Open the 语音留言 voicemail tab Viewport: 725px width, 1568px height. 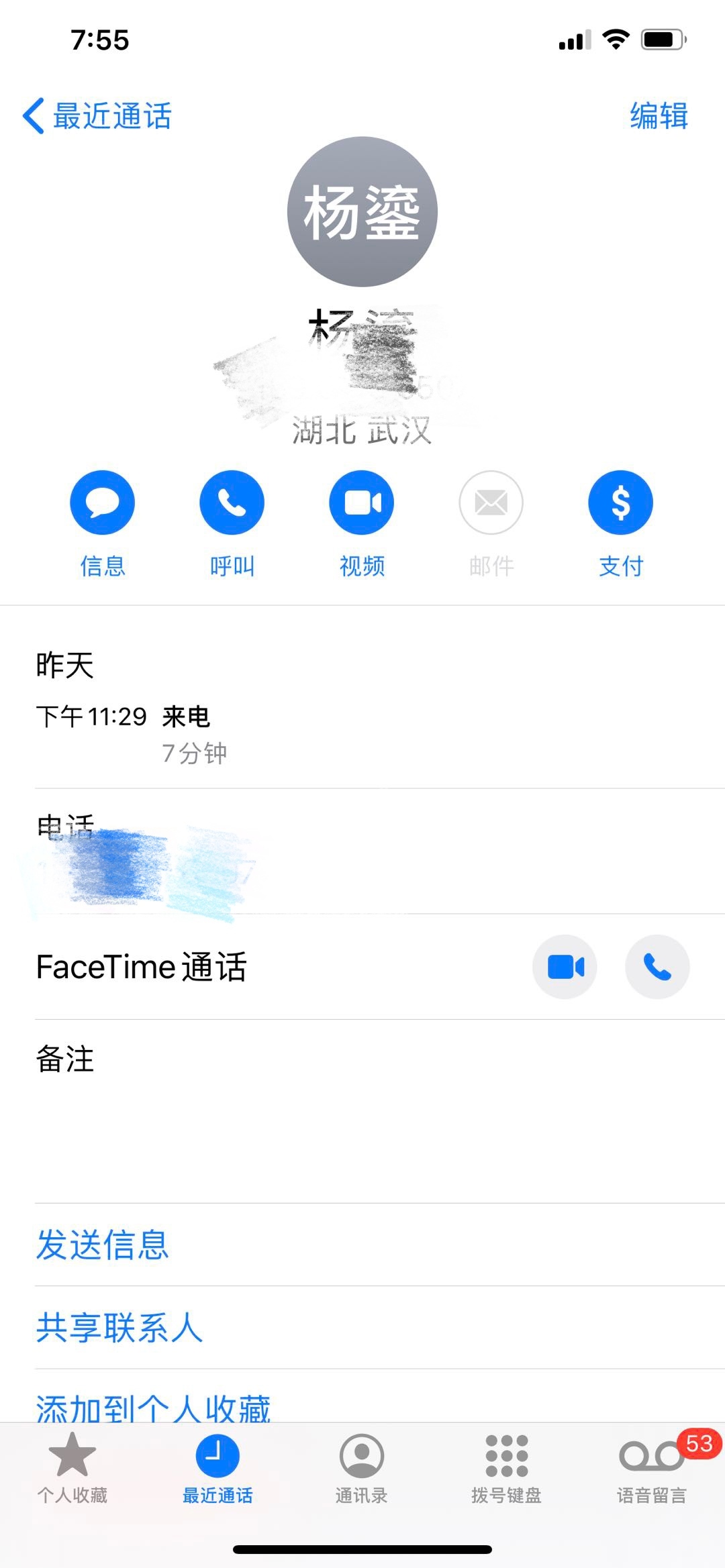(652, 1469)
